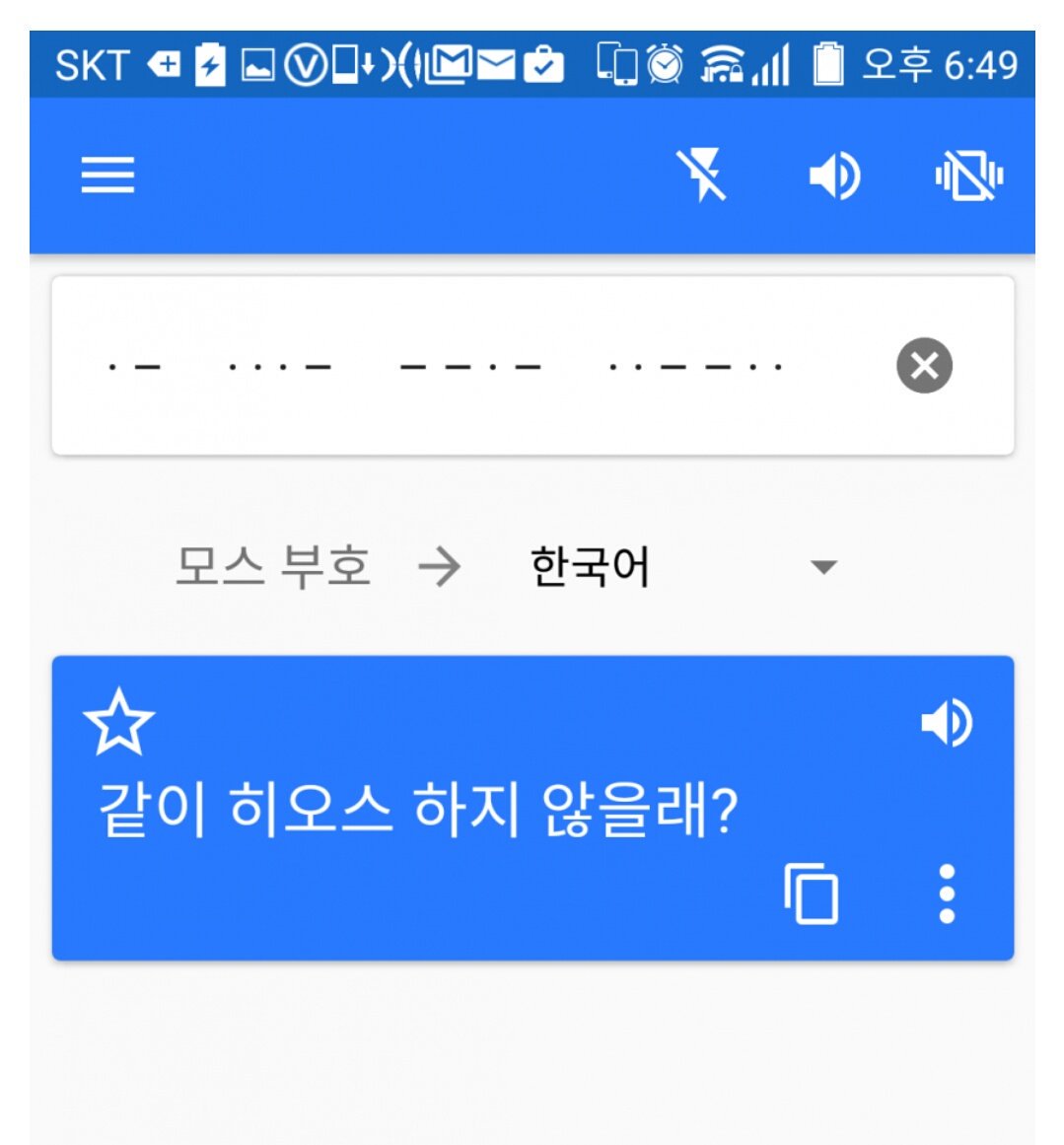Toggle the vibration output icon
This screenshot has height=1145, width=1064.
(968, 177)
